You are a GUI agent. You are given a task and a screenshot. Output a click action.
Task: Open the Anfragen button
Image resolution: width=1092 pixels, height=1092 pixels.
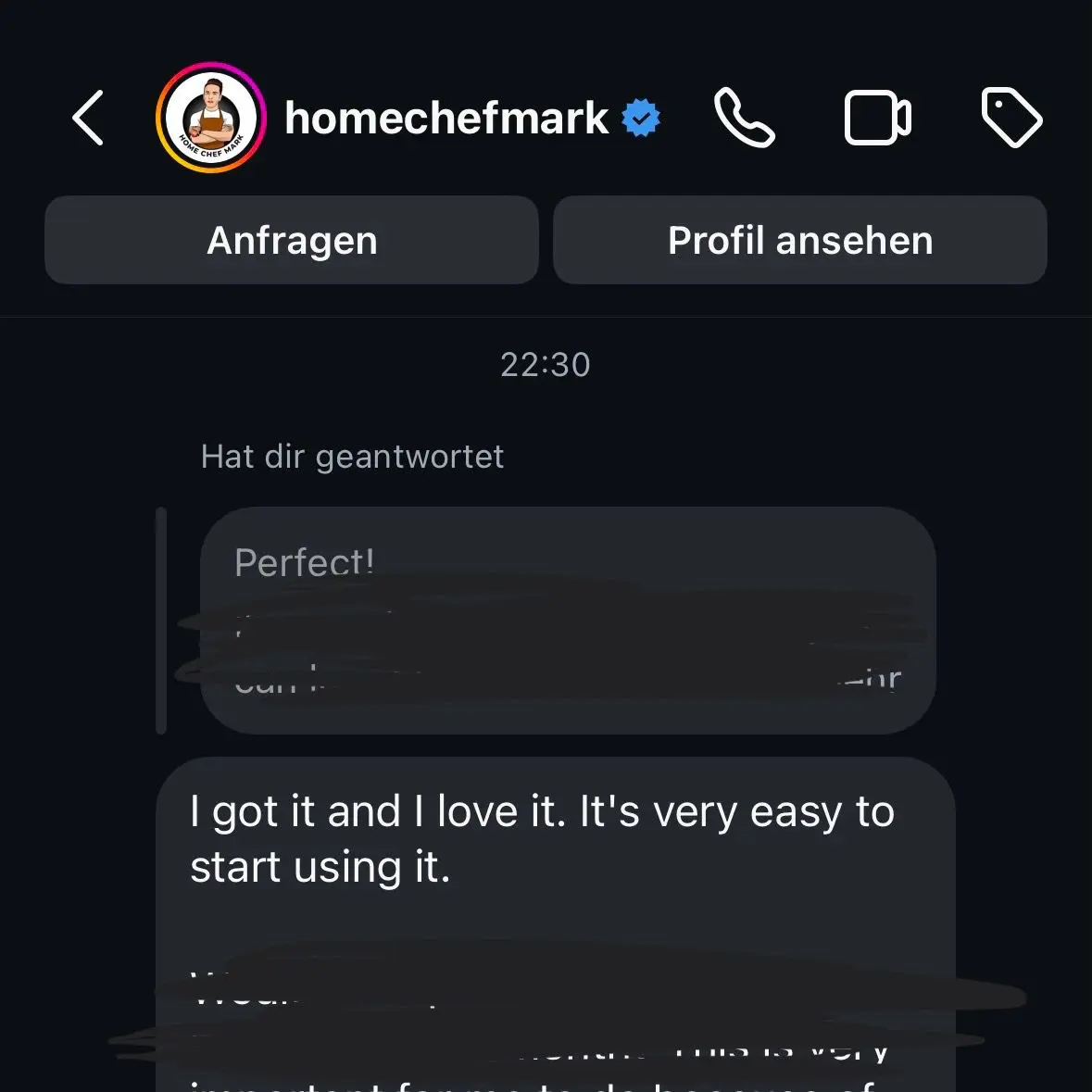coord(292,241)
